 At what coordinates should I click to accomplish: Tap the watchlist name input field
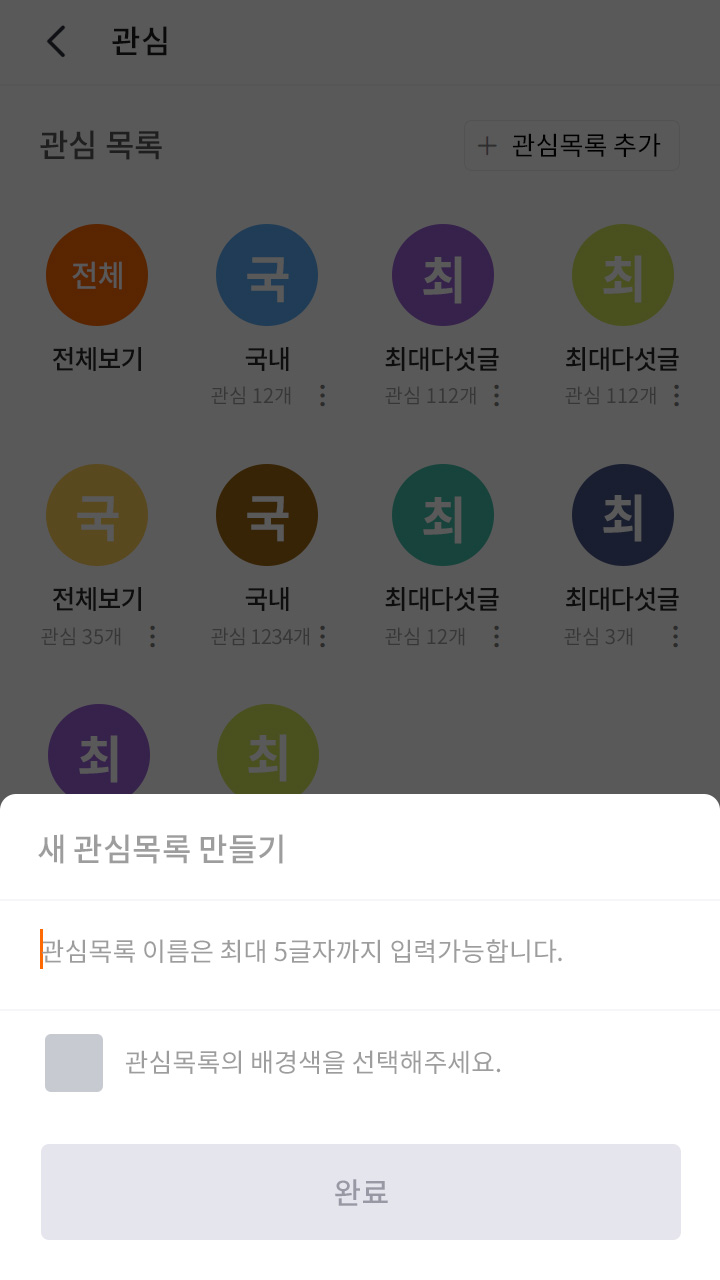click(360, 950)
